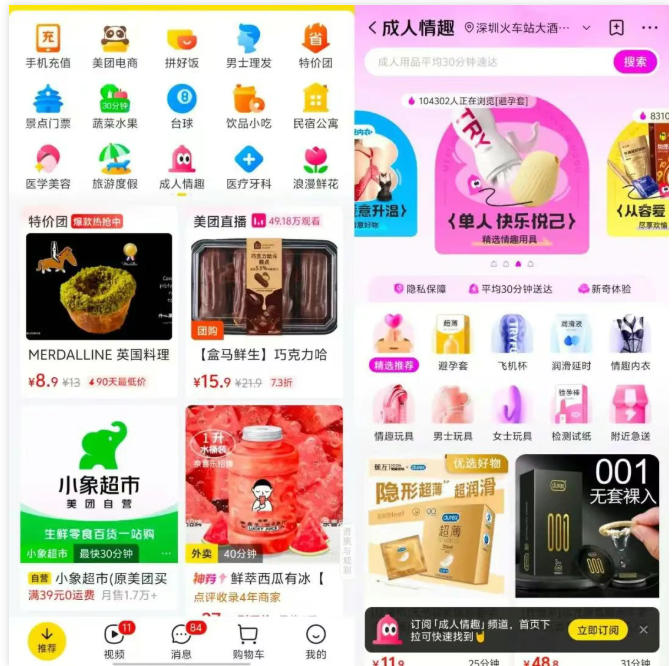Open 浪漫鲜花 category
This screenshot has height=666, width=672.
point(315,167)
